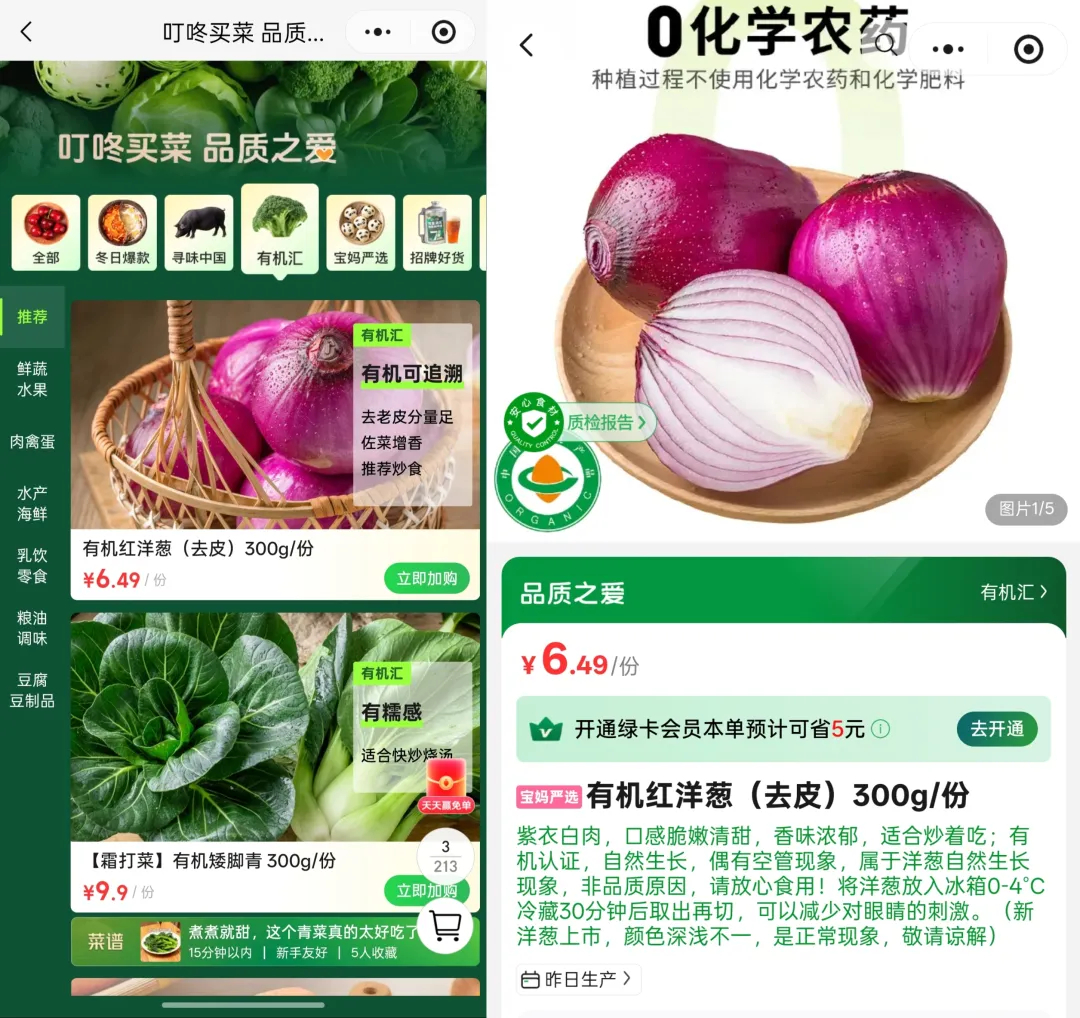Switch to the 水产海鲜 side category

point(32,503)
